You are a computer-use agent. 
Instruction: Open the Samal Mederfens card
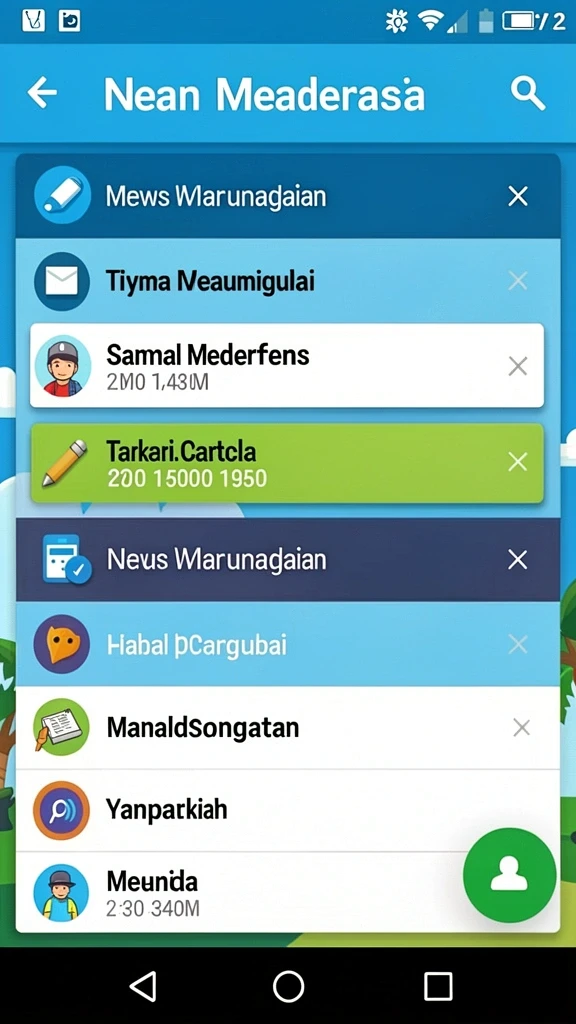[287, 366]
